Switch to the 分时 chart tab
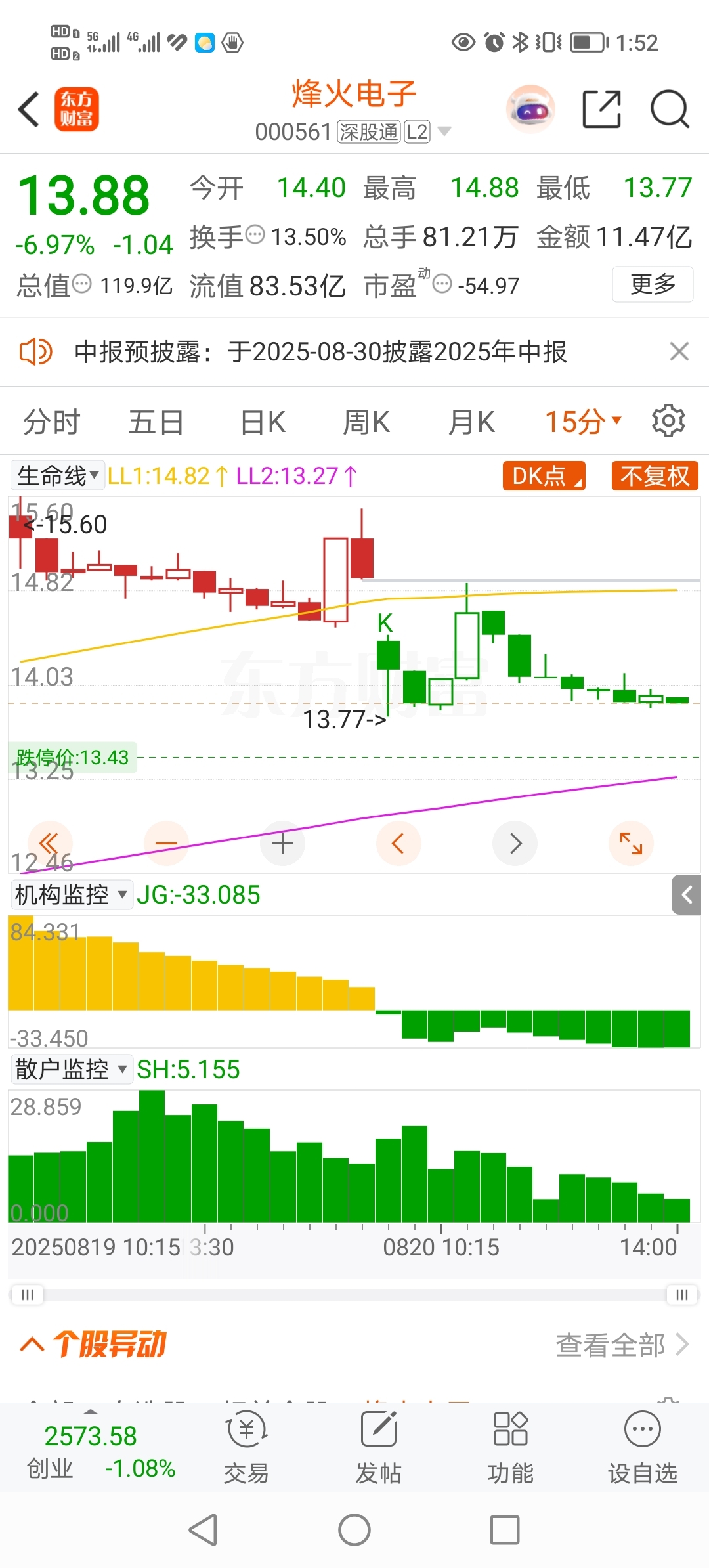 (51, 422)
